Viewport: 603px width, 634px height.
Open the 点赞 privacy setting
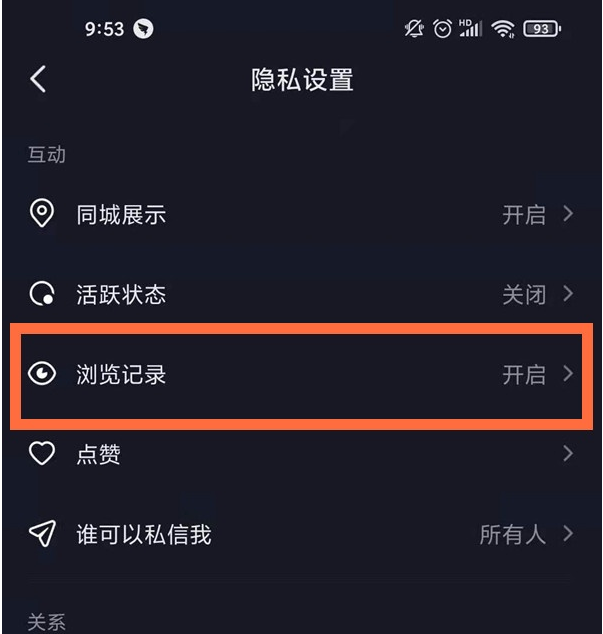(x=300, y=454)
